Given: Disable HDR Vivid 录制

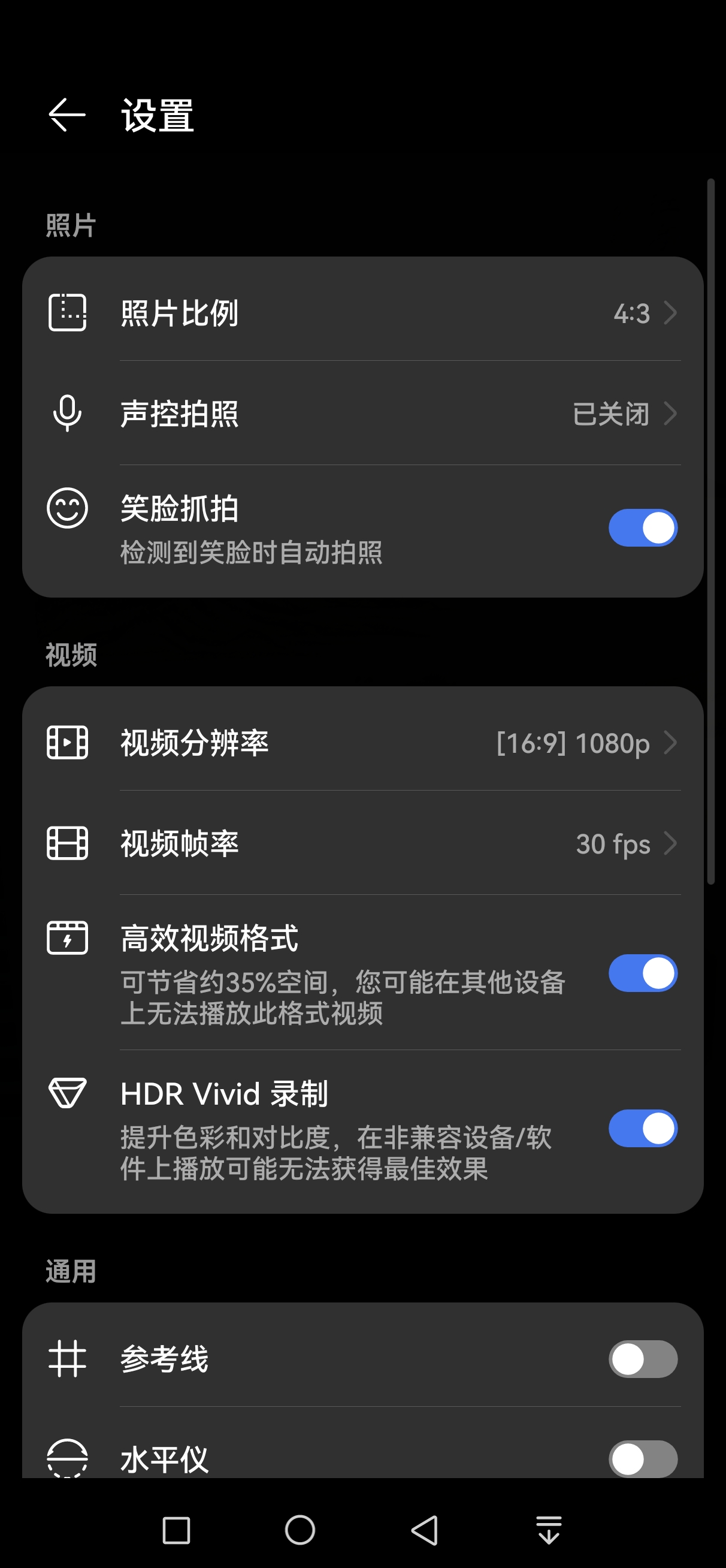Looking at the screenshot, I should pos(643,1128).
